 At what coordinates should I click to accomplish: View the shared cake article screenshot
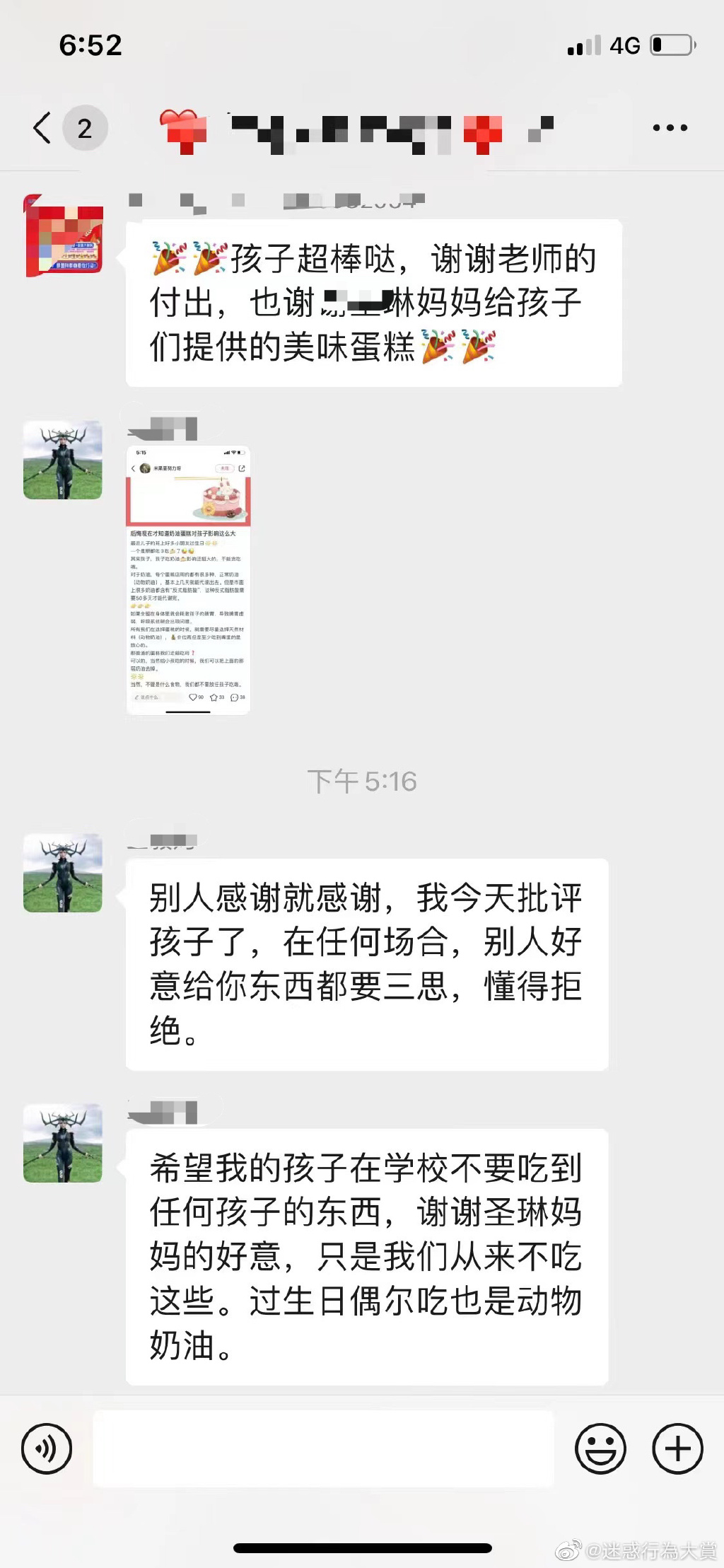pos(188,580)
